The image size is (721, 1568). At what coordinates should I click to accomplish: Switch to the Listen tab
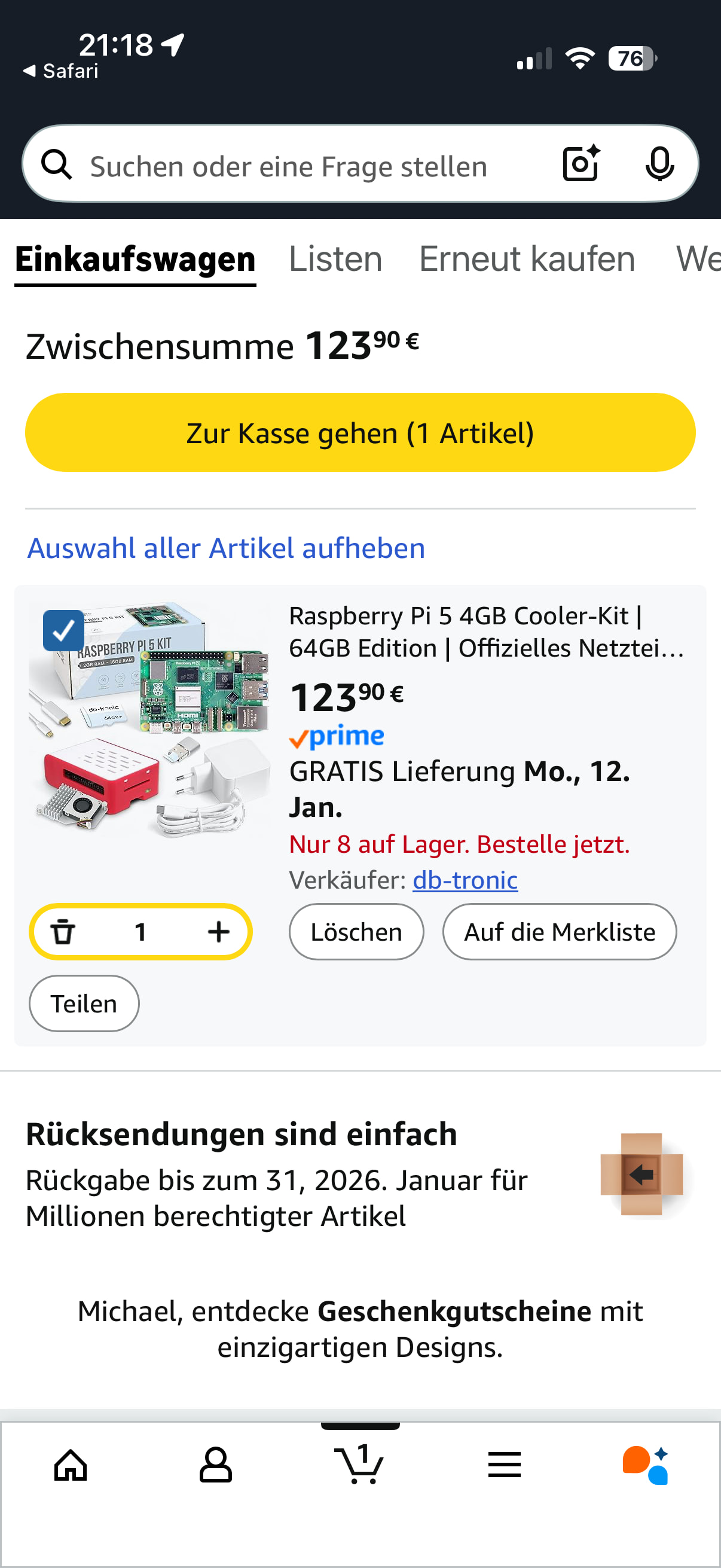(335, 260)
